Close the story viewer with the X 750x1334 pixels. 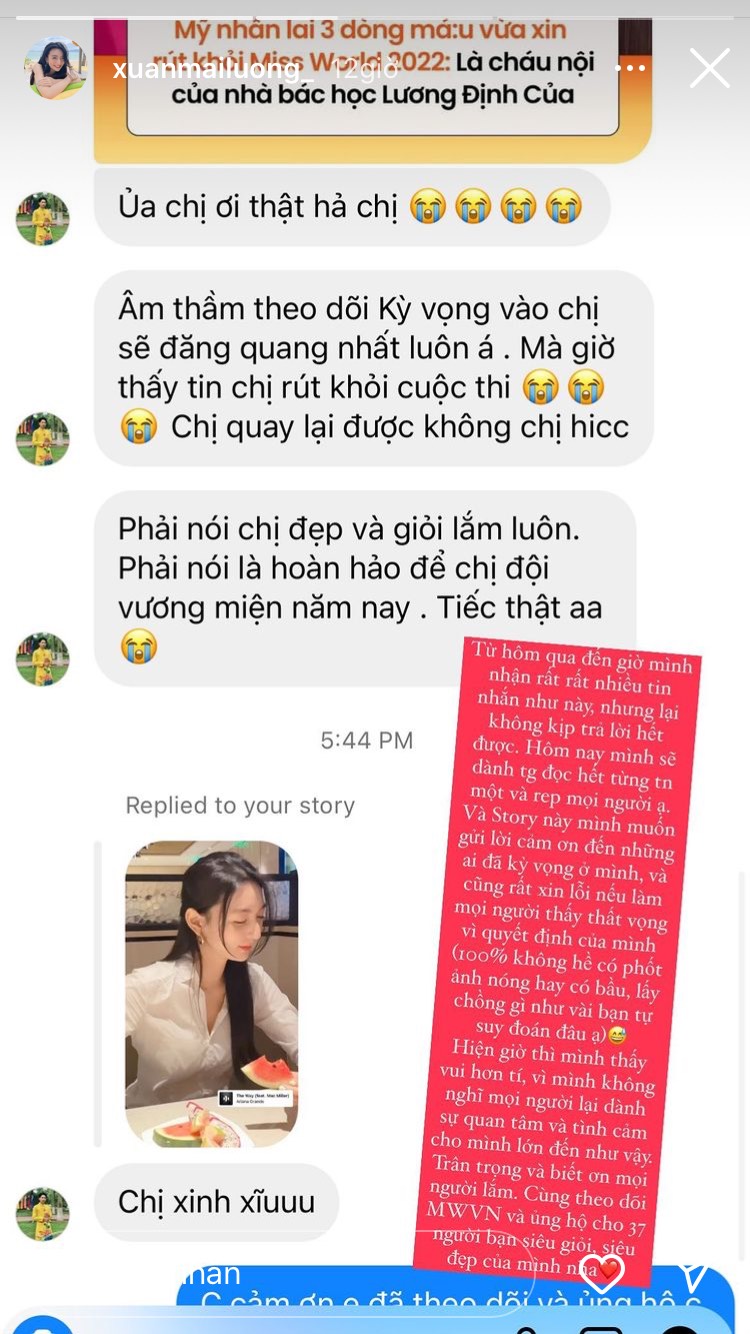pyautogui.click(x=710, y=67)
